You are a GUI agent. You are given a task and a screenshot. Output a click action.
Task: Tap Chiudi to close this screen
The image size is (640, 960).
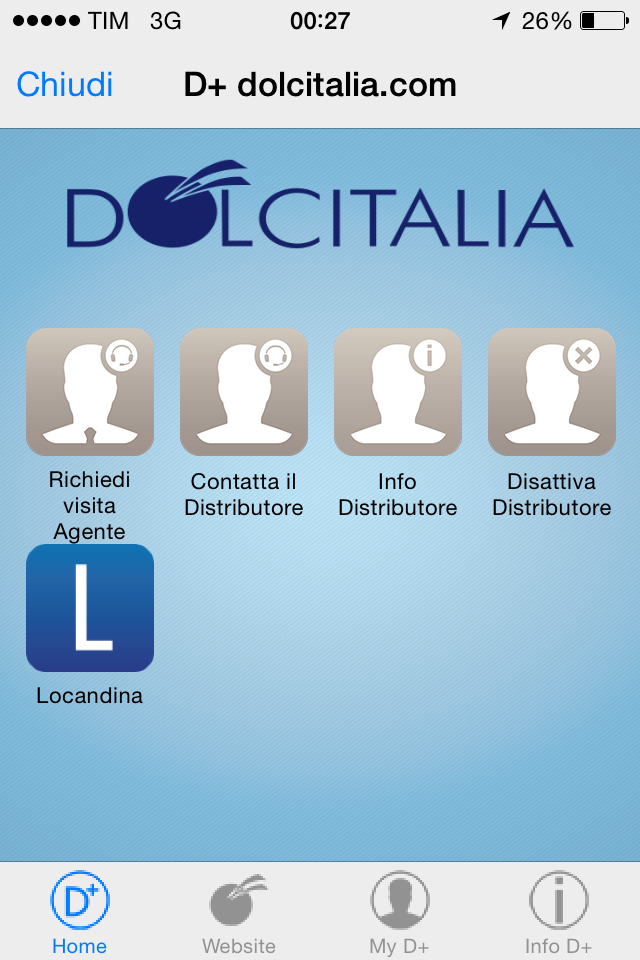point(65,85)
